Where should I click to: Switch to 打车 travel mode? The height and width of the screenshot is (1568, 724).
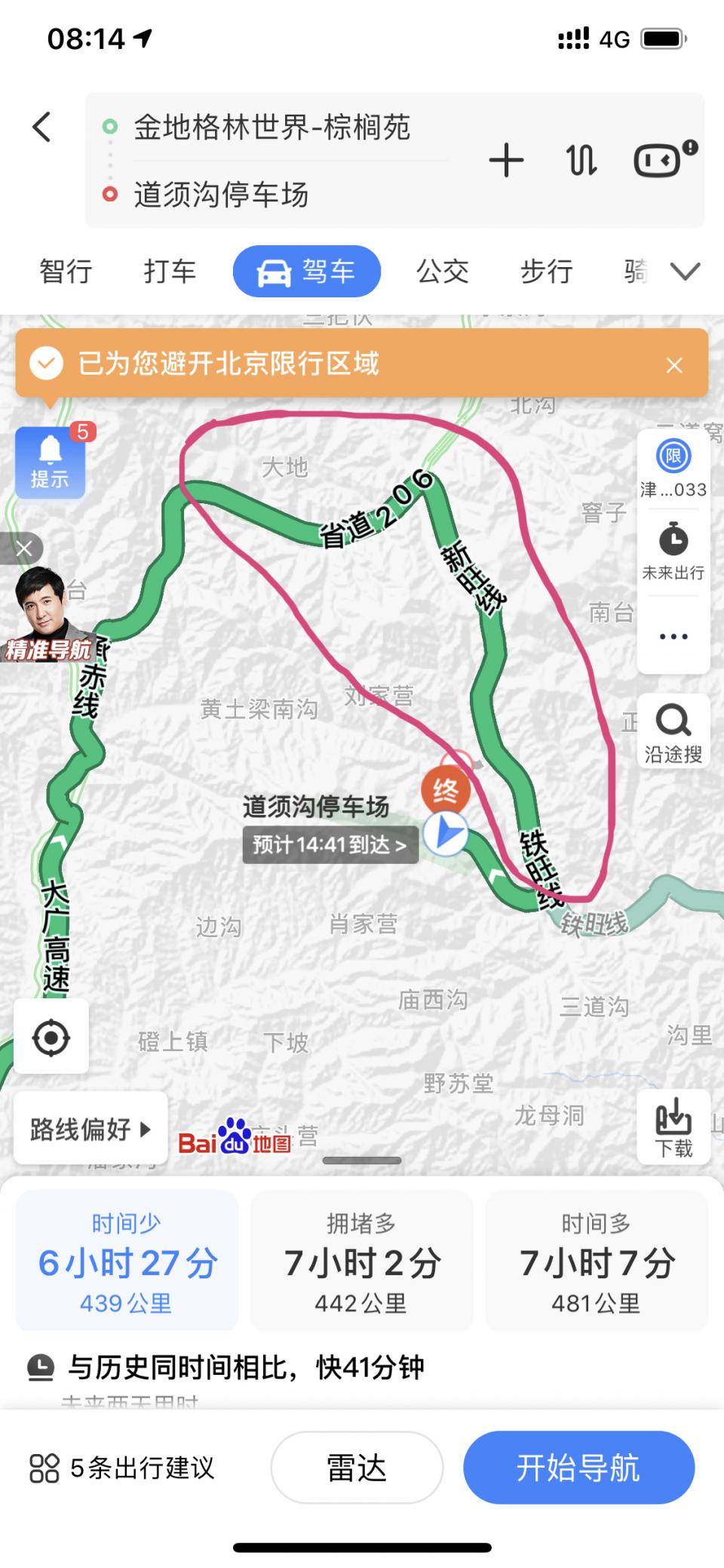pos(170,272)
